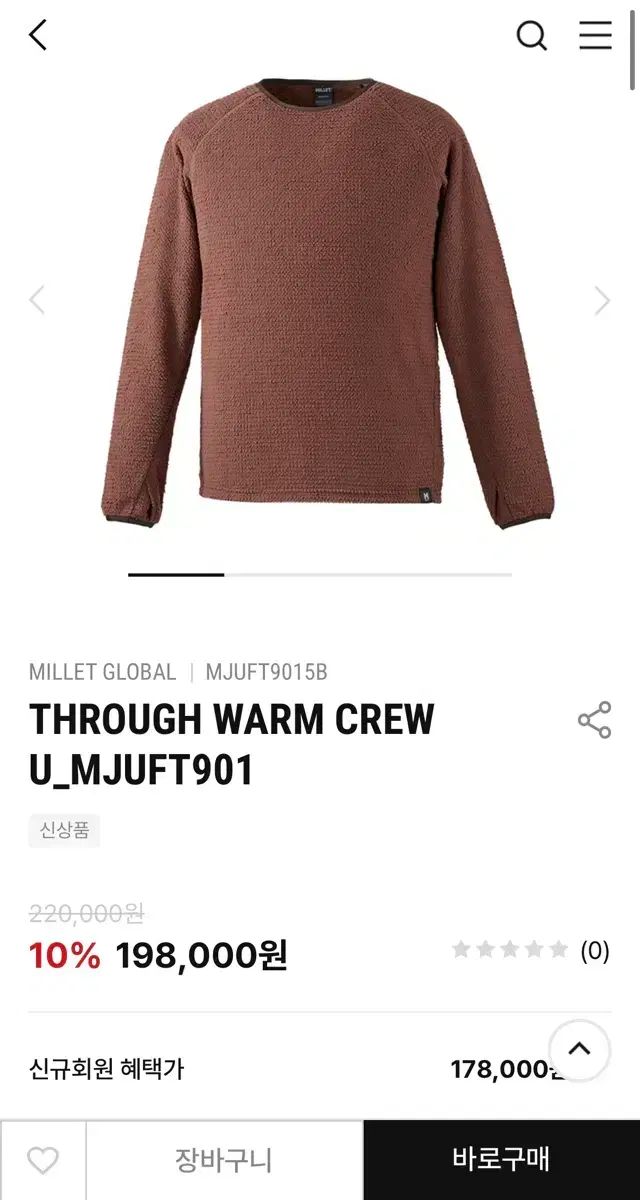Open the hamburger menu
The image size is (640, 1200).
[x=595, y=36]
